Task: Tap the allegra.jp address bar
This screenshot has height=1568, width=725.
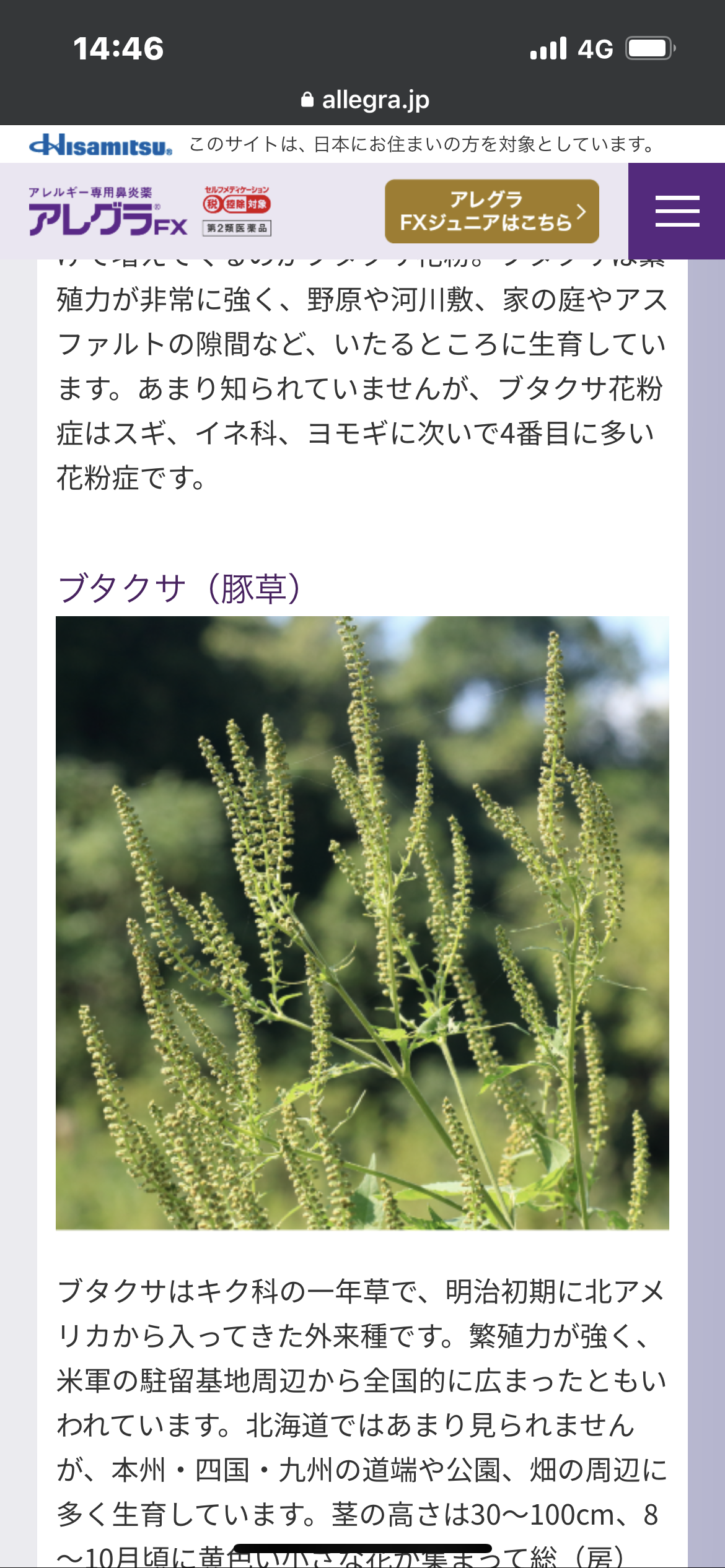Action: click(365, 100)
